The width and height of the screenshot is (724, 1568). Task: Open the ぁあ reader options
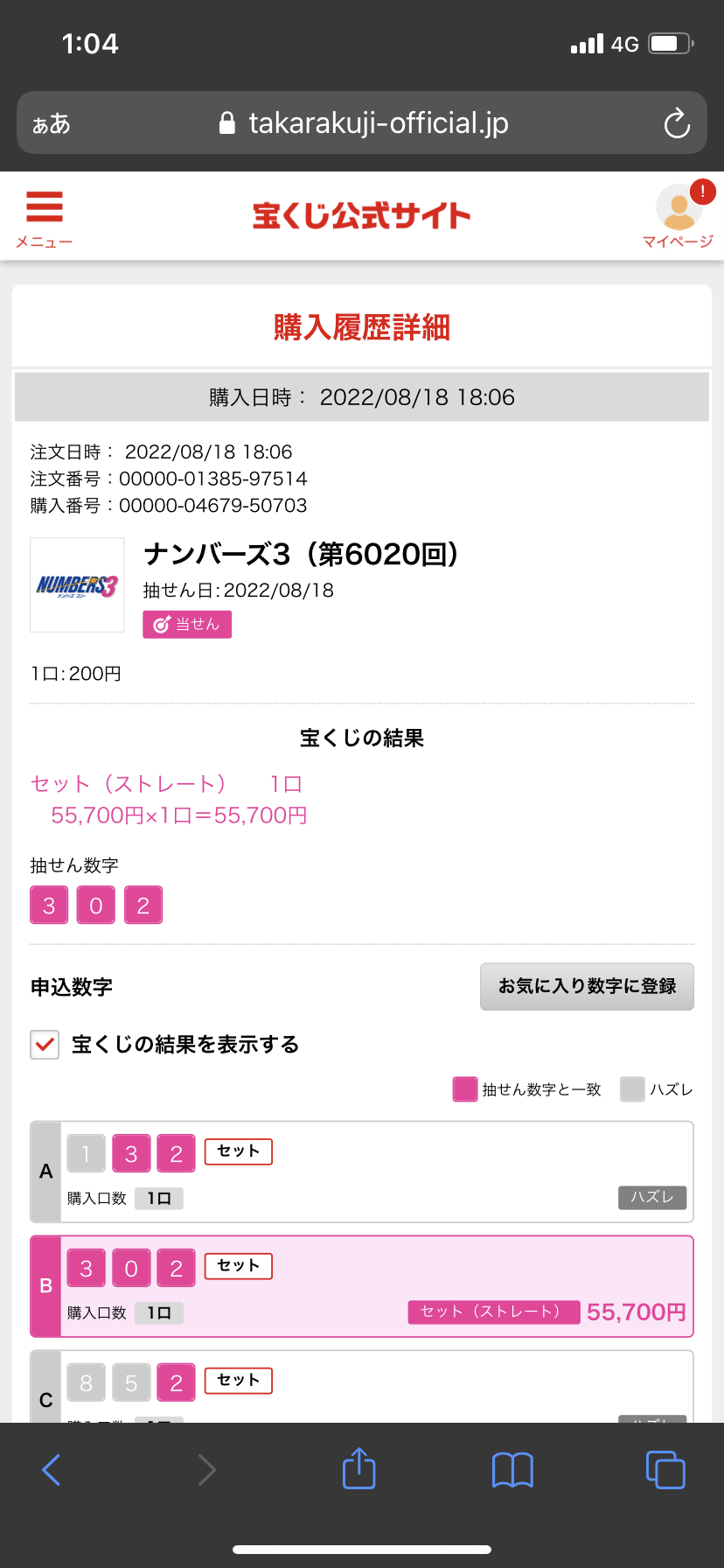click(51, 123)
